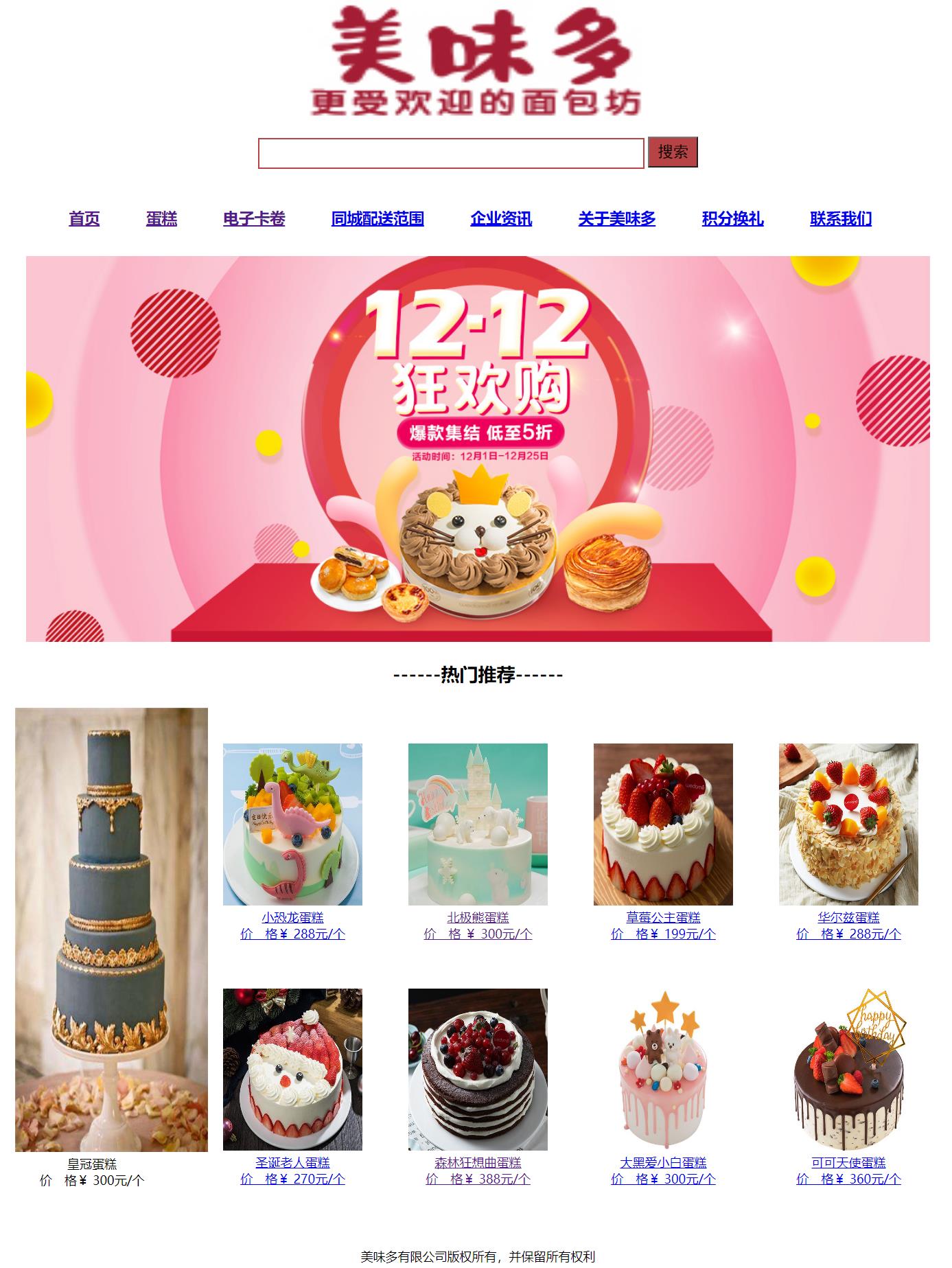
Task: Click inside the search input field
Action: click(x=450, y=152)
